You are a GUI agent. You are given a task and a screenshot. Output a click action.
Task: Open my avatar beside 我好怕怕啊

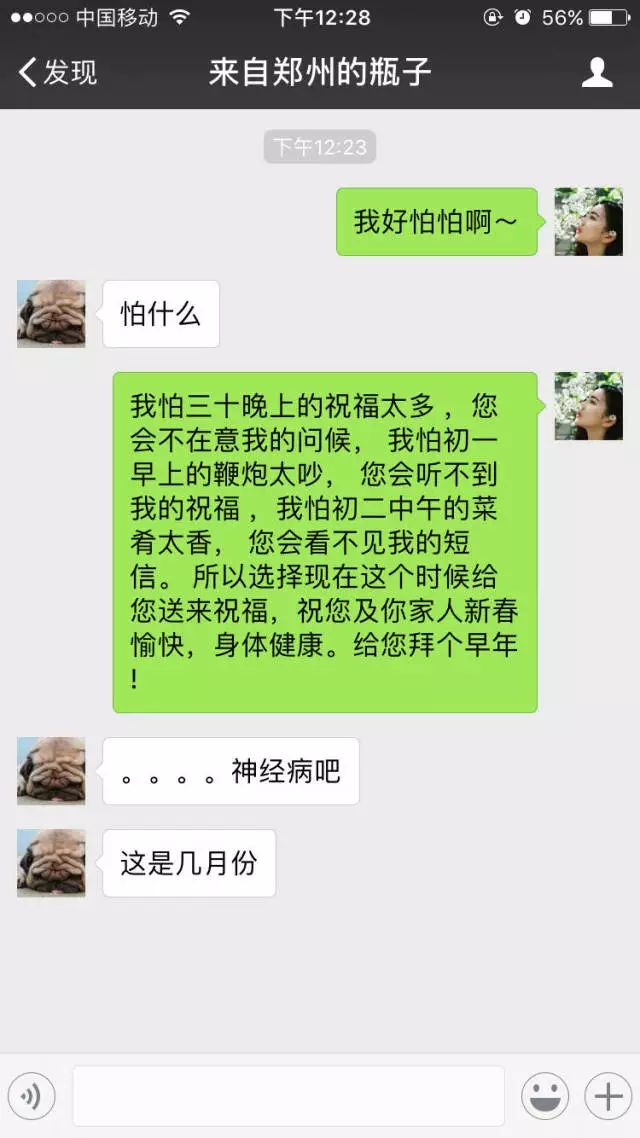point(589,222)
